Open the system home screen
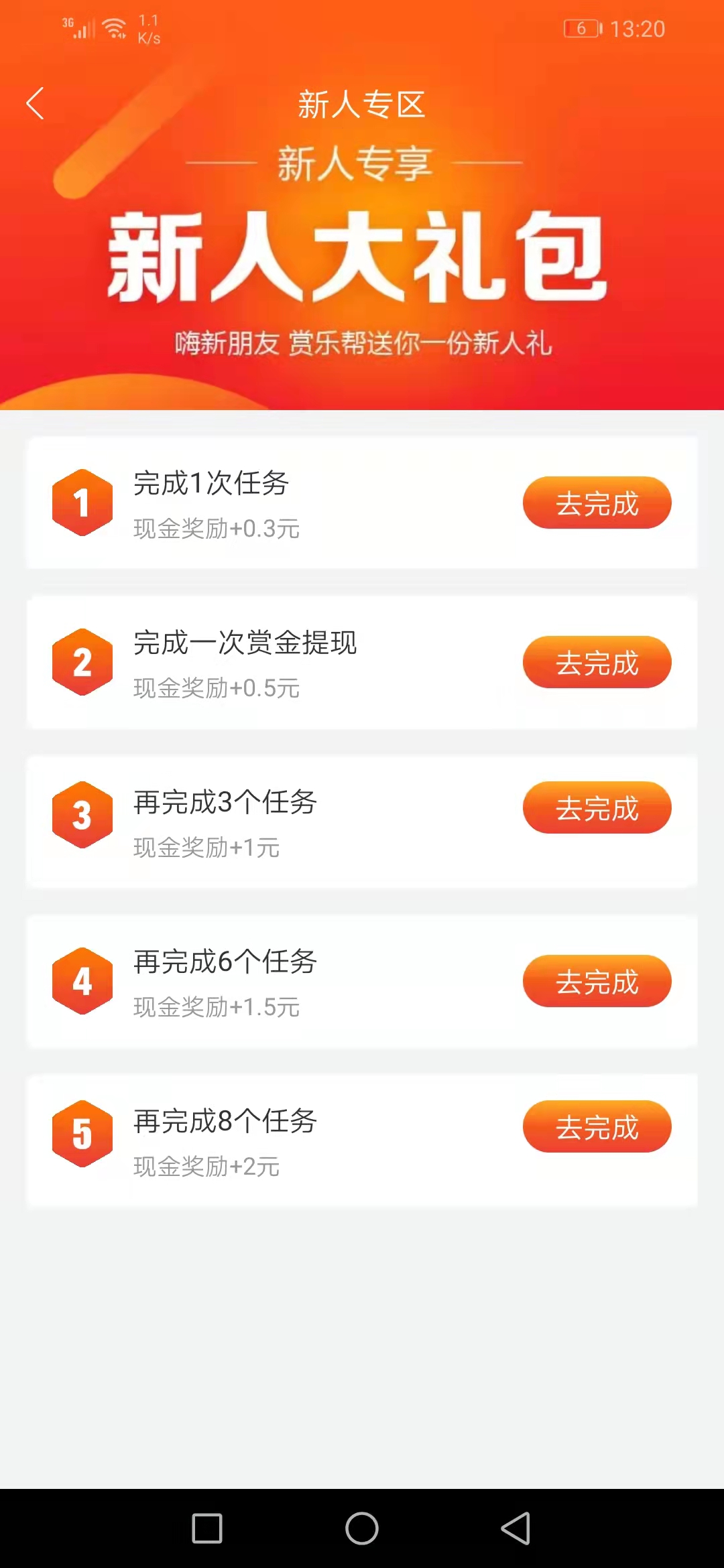The width and height of the screenshot is (724, 1568). 362,1528
